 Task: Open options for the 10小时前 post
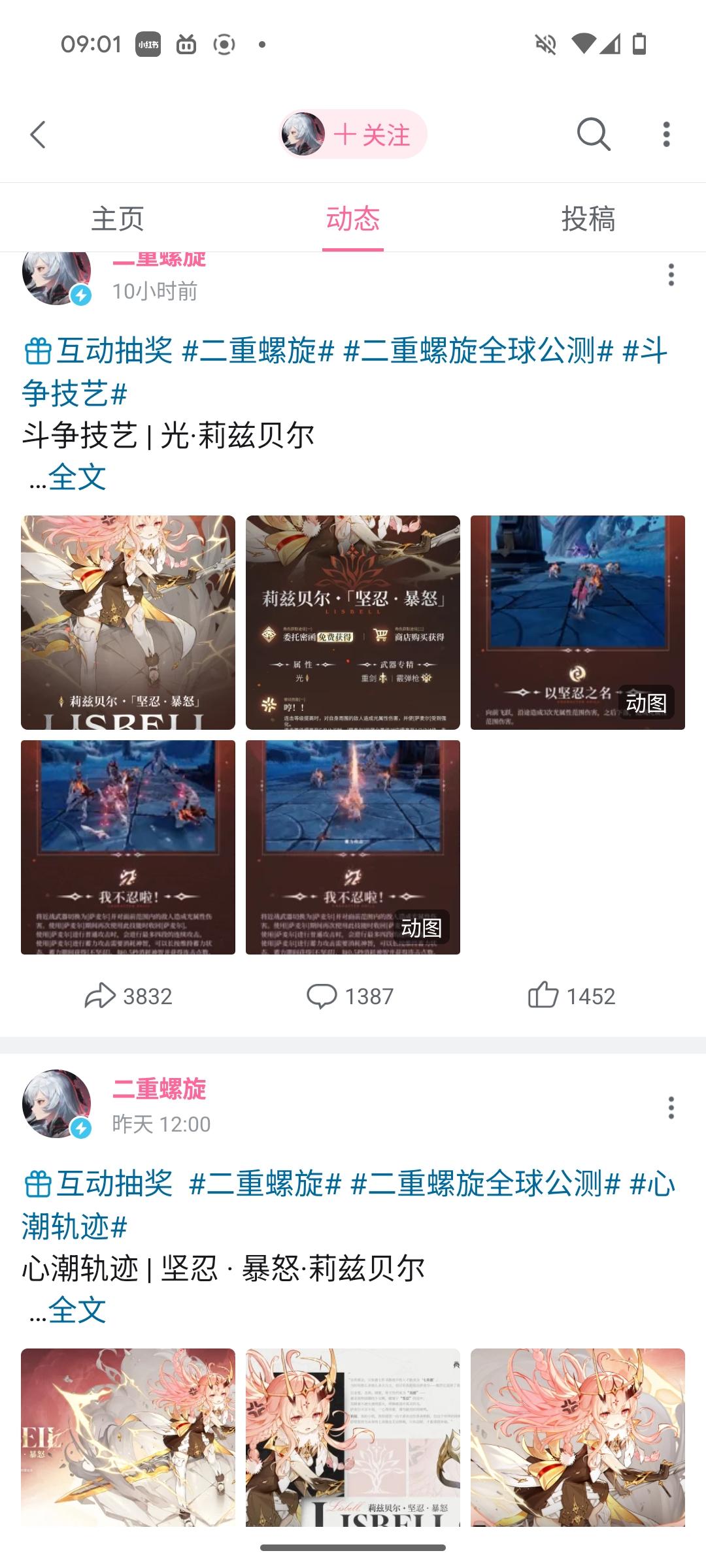671,275
